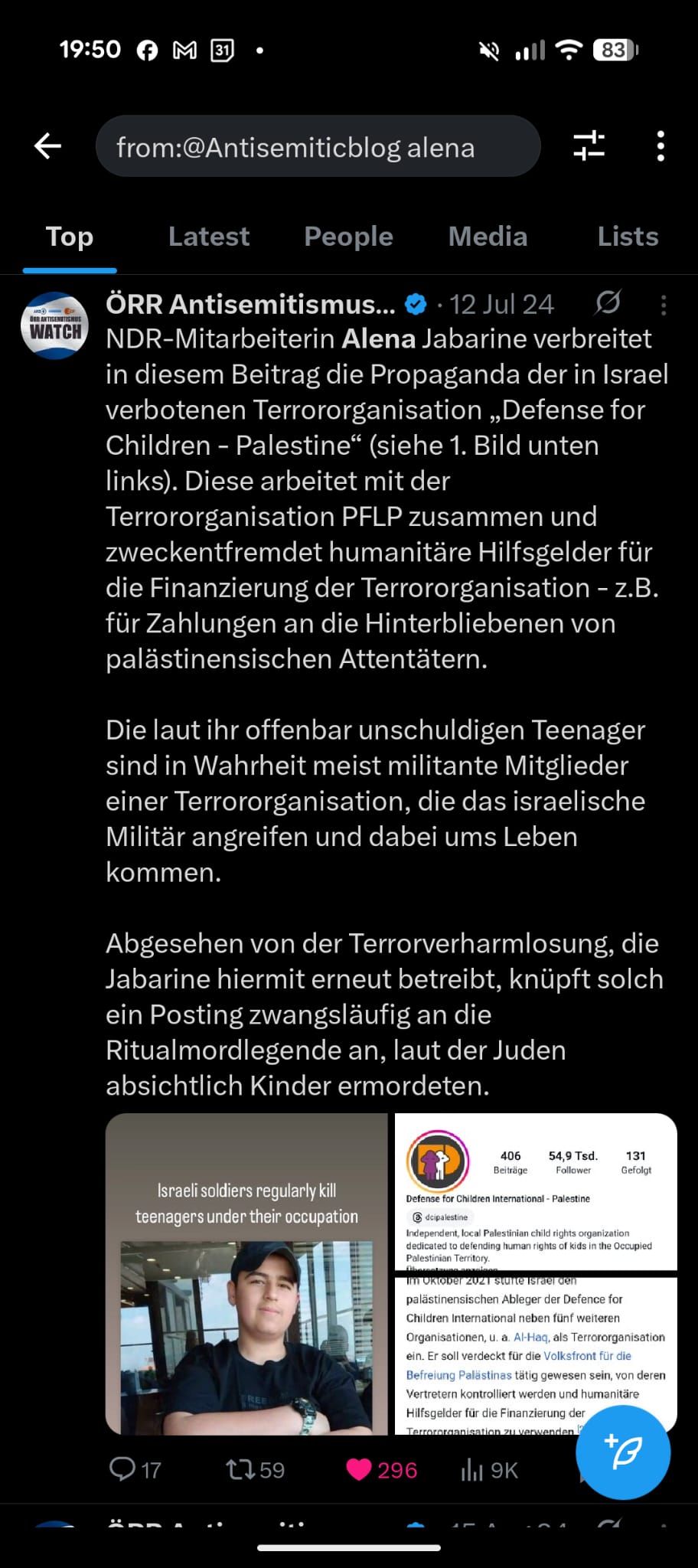The height and width of the screenshot is (1568, 698).
Task: Switch to the People tab
Action: click(348, 237)
